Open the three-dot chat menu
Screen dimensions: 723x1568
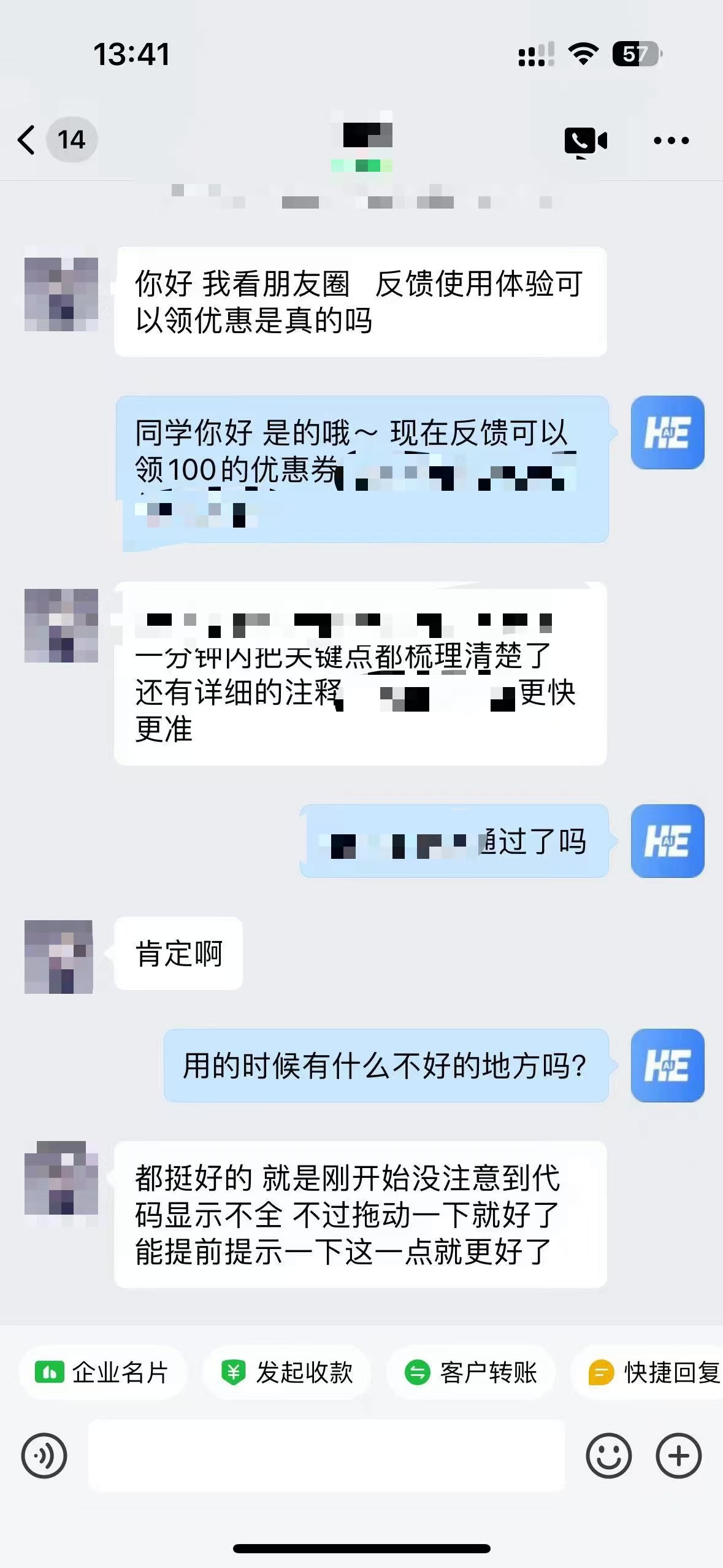click(671, 140)
